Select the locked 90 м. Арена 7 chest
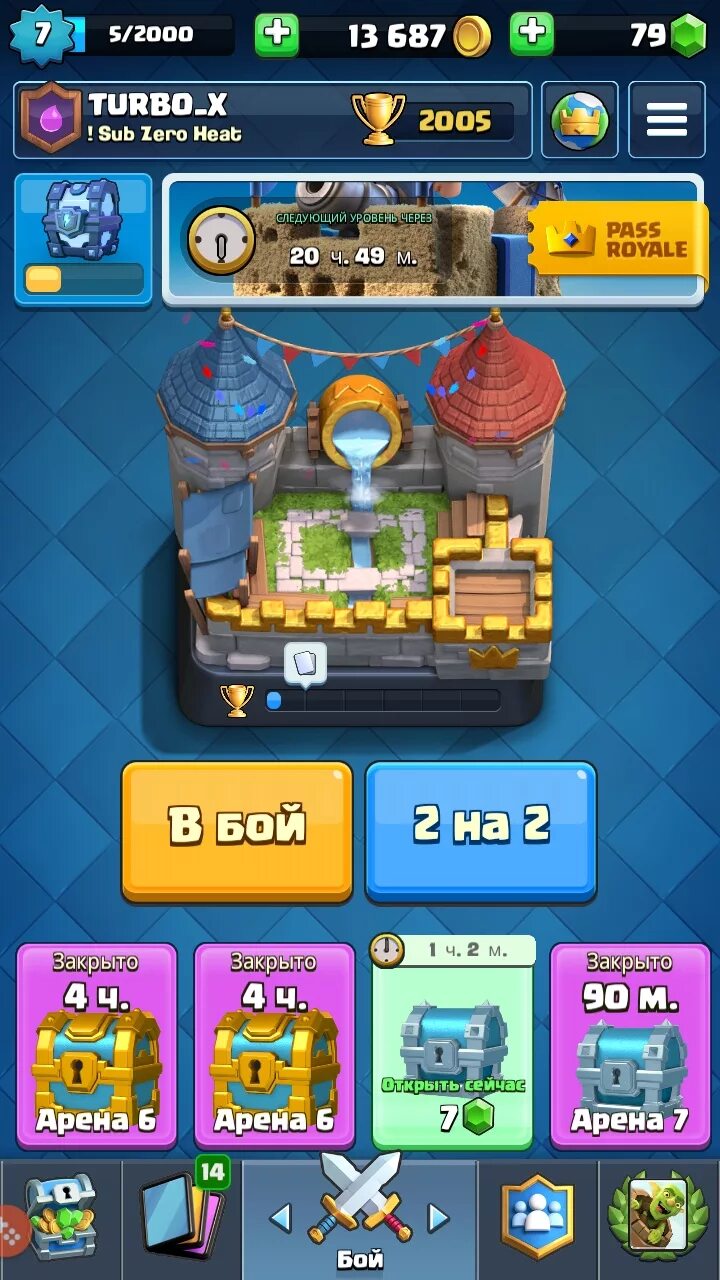 (x=630, y=1043)
